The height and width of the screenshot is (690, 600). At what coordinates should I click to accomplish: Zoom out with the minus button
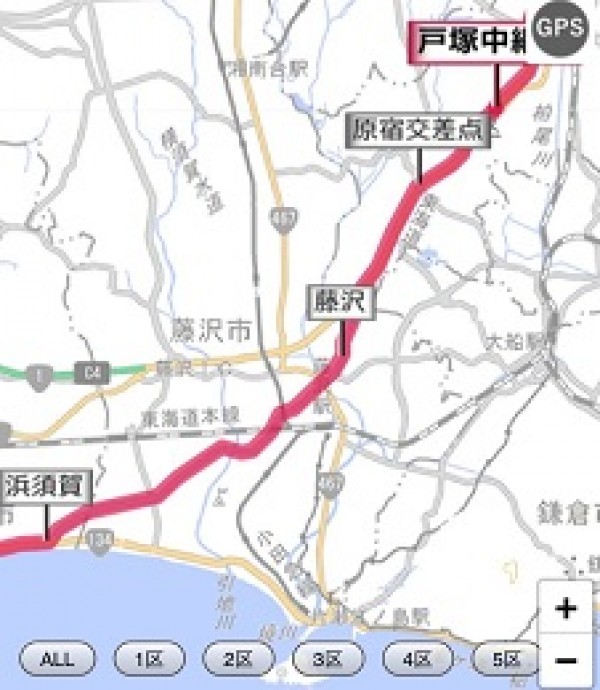[566, 661]
